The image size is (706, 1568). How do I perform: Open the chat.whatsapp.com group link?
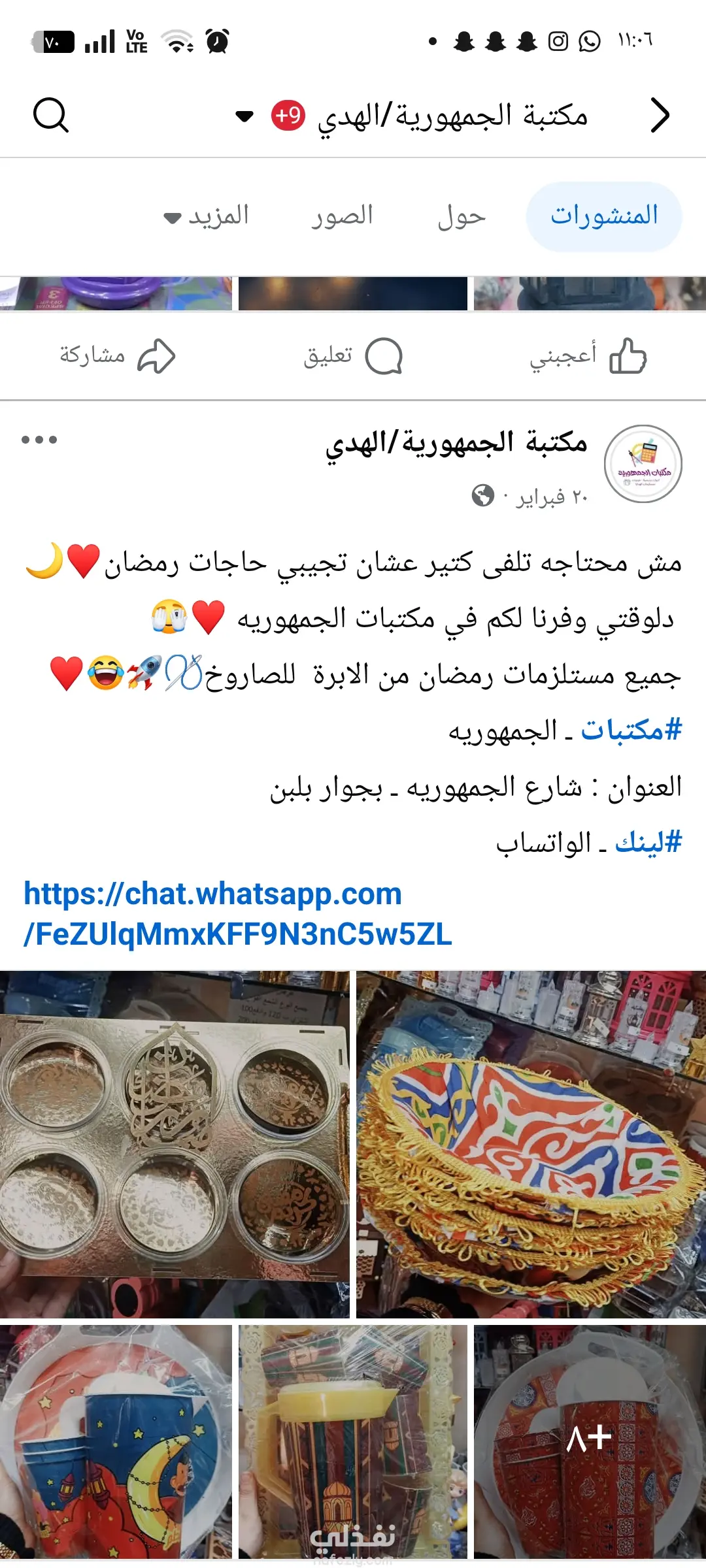click(238, 914)
